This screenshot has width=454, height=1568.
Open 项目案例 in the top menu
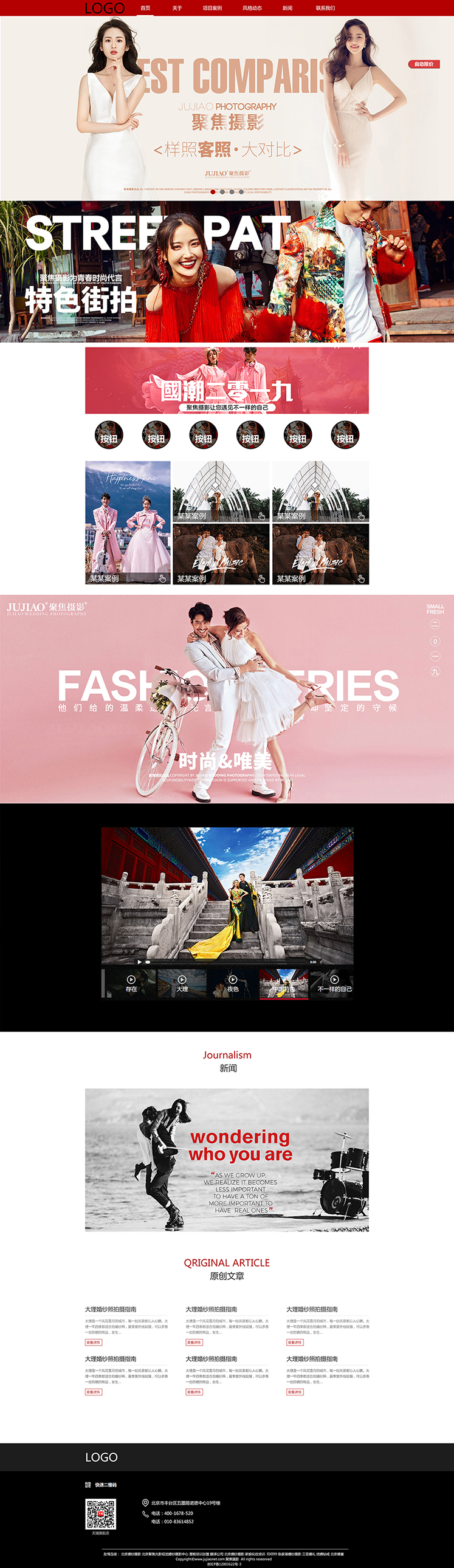pos(212,8)
